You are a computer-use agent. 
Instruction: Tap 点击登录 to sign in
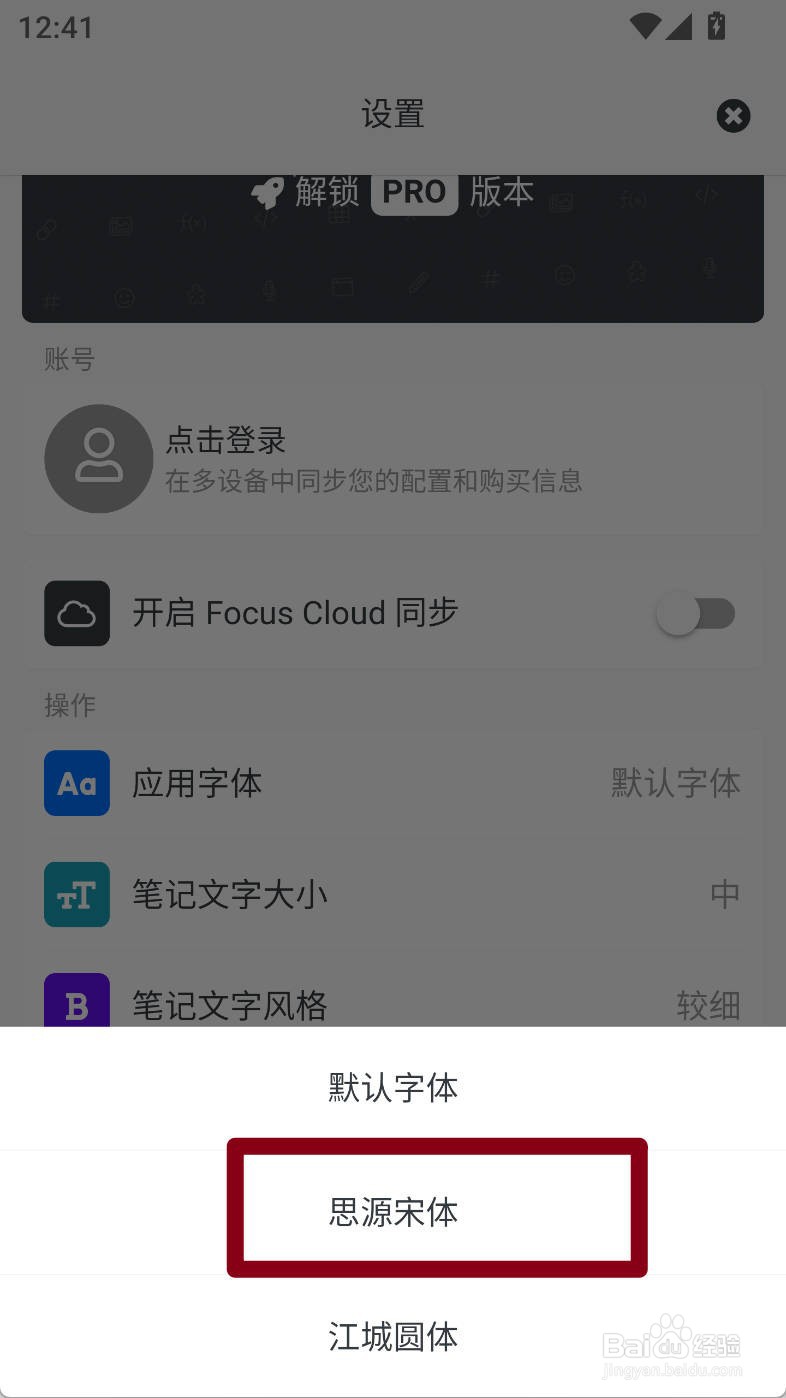(x=225, y=440)
